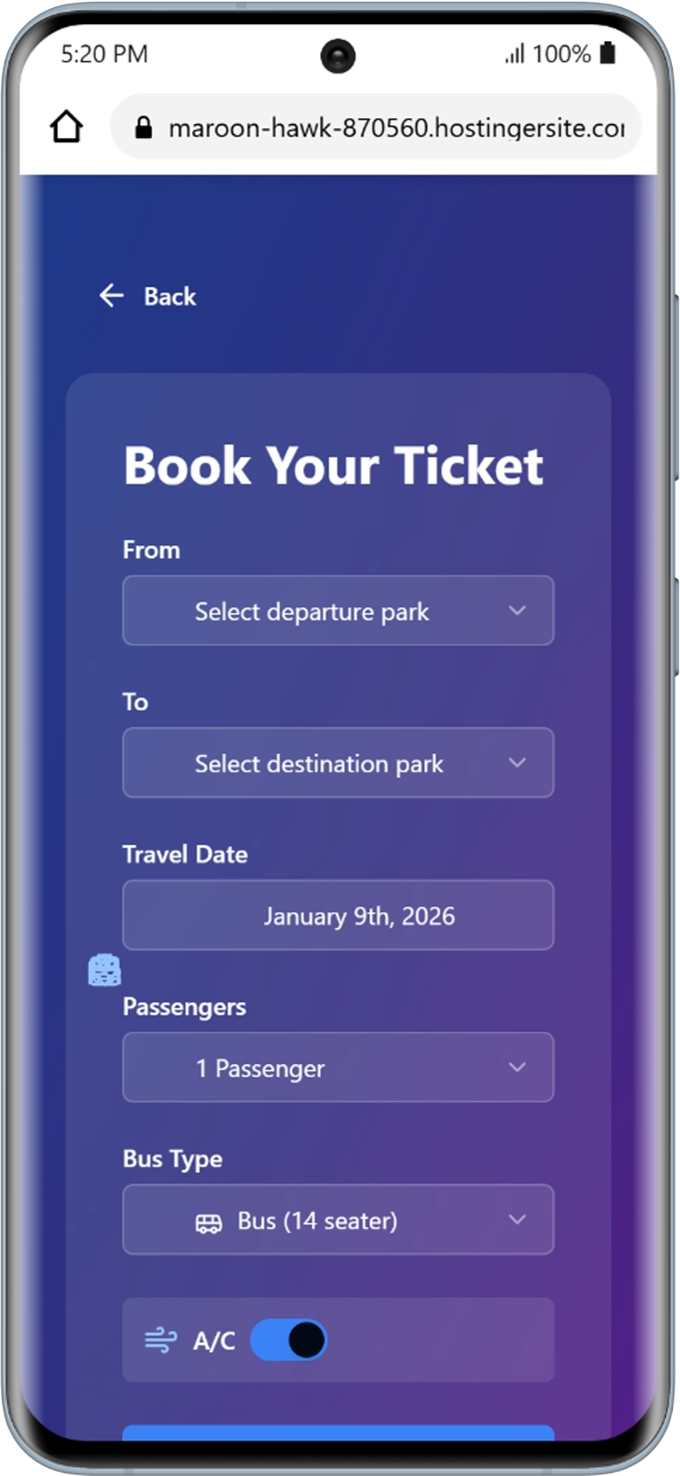Choose a destination park in To dropdown

point(338,763)
